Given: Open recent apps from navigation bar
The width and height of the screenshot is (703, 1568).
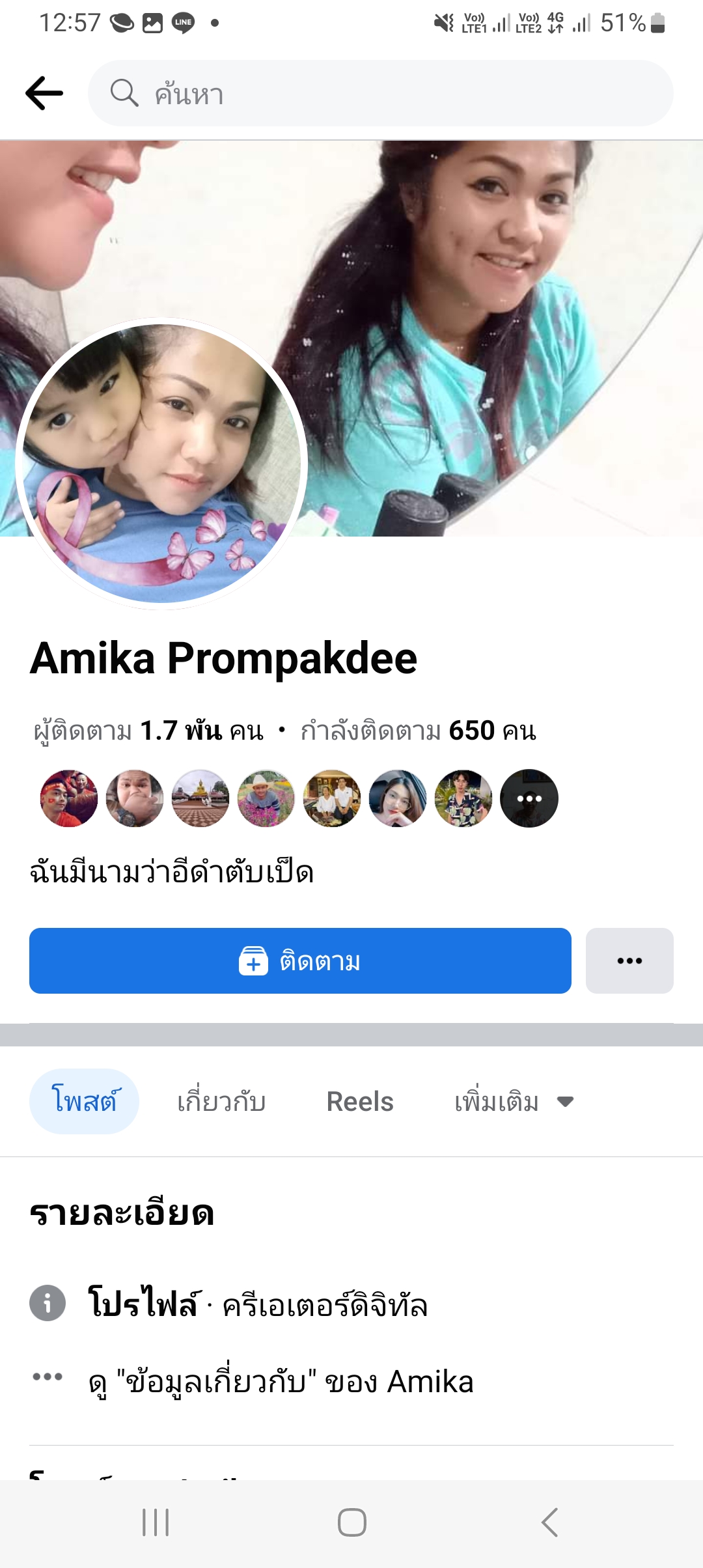Looking at the screenshot, I should 156,1522.
